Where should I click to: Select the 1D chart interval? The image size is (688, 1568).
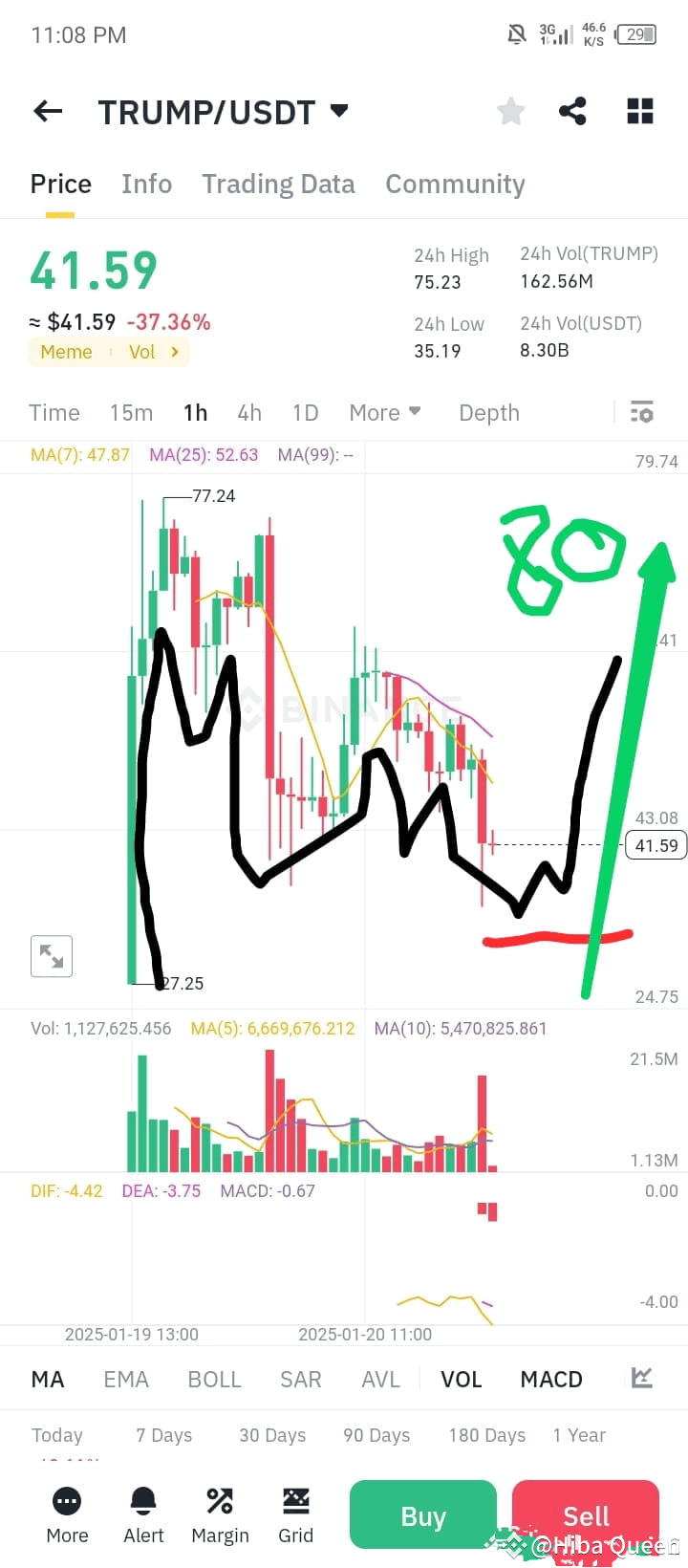(x=305, y=413)
